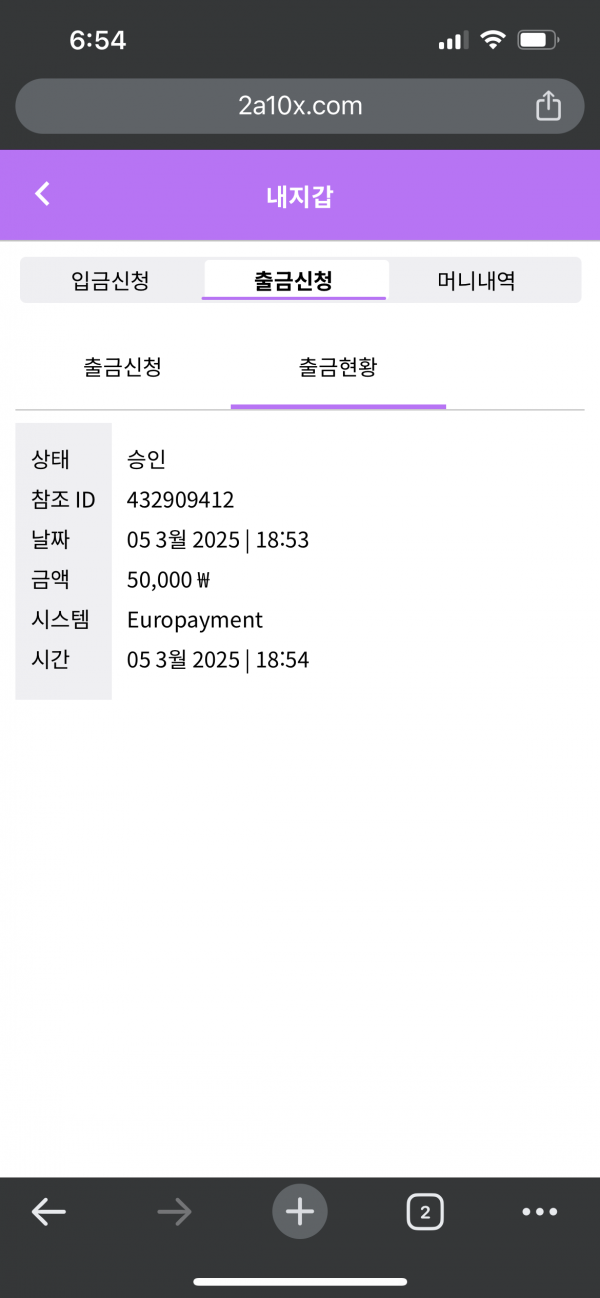This screenshot has width=600, height=1298.
Task: Open the browser's more options menu
Action: pos(540,1213)
